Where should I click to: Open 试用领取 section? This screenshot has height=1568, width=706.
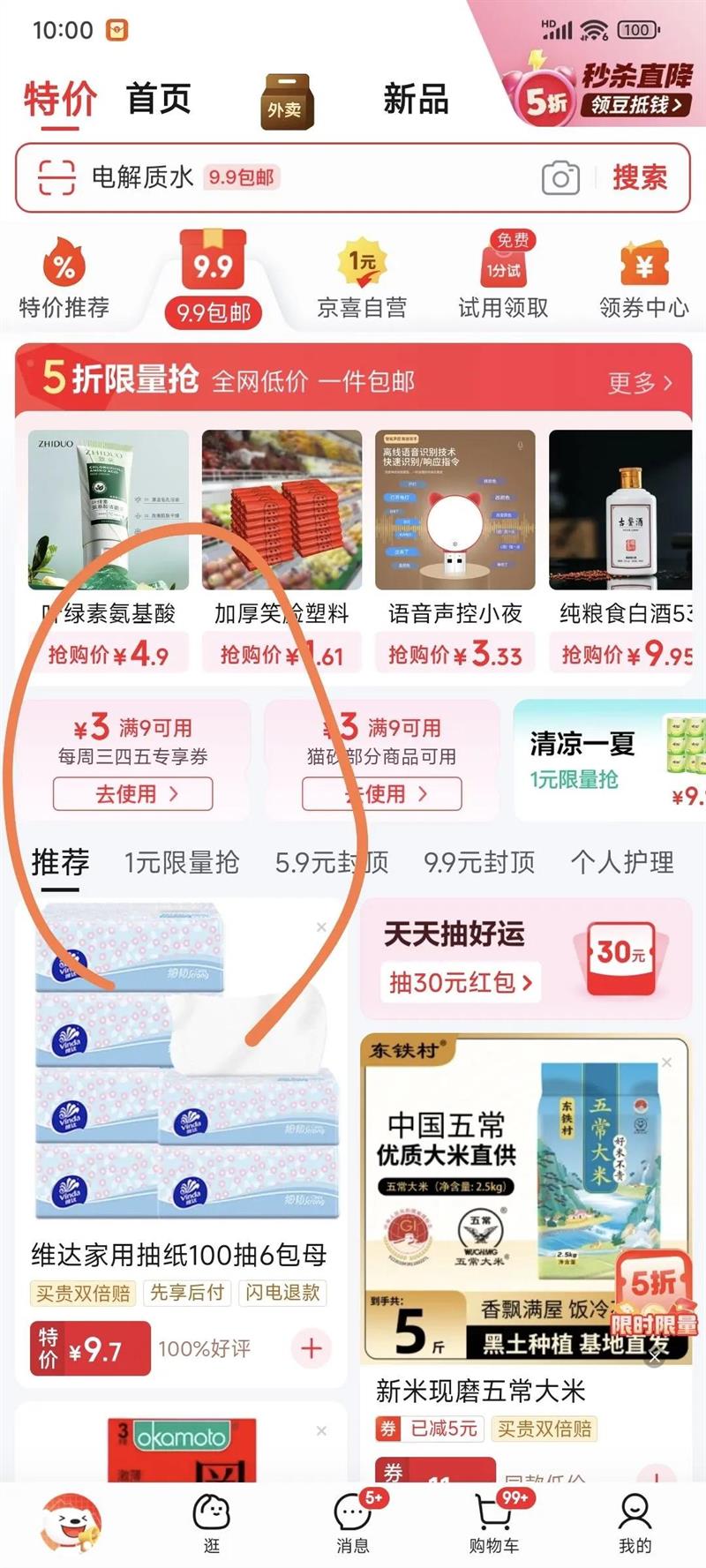pos(503,279)
